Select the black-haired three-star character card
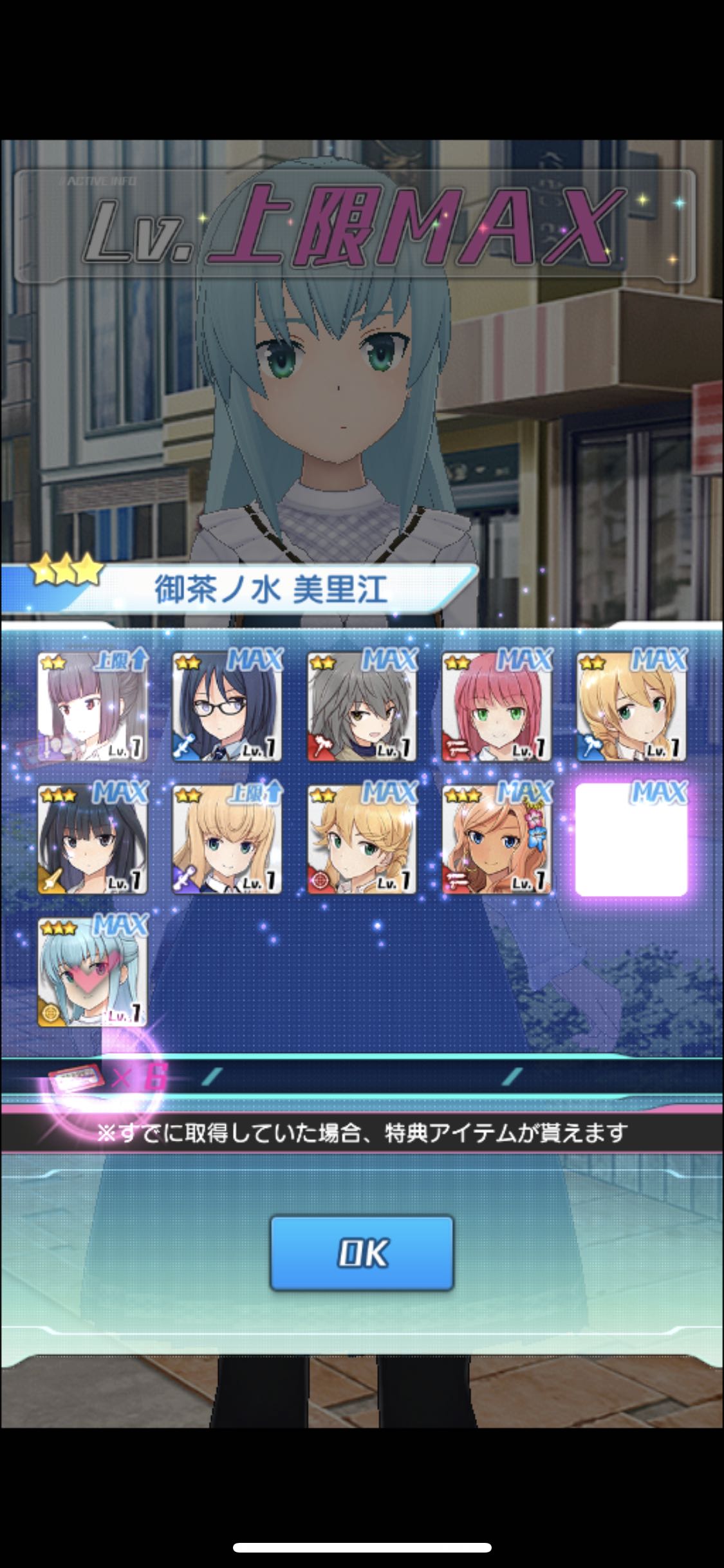Viewport: 724px width, 1568px height. click(92, 839)
